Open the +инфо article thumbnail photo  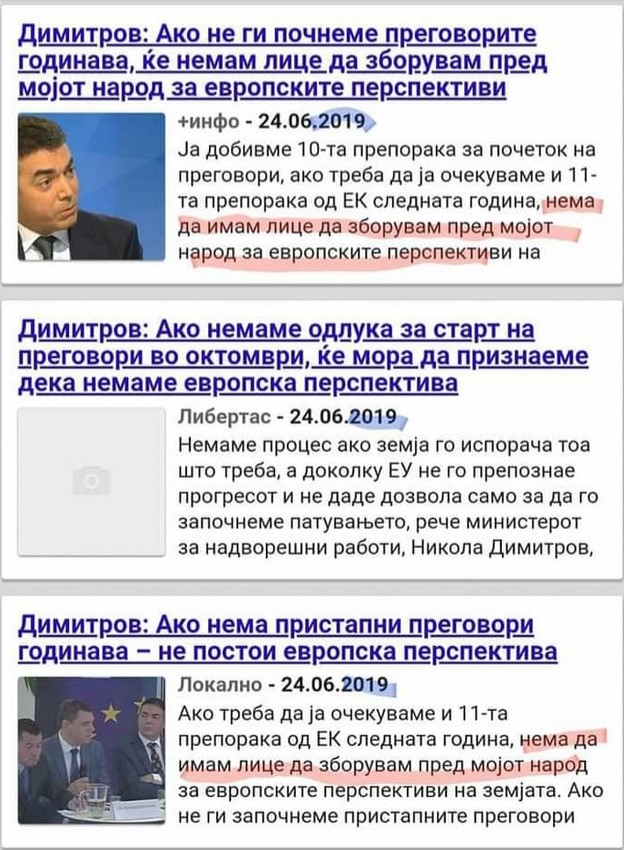[x=91, y=187]
